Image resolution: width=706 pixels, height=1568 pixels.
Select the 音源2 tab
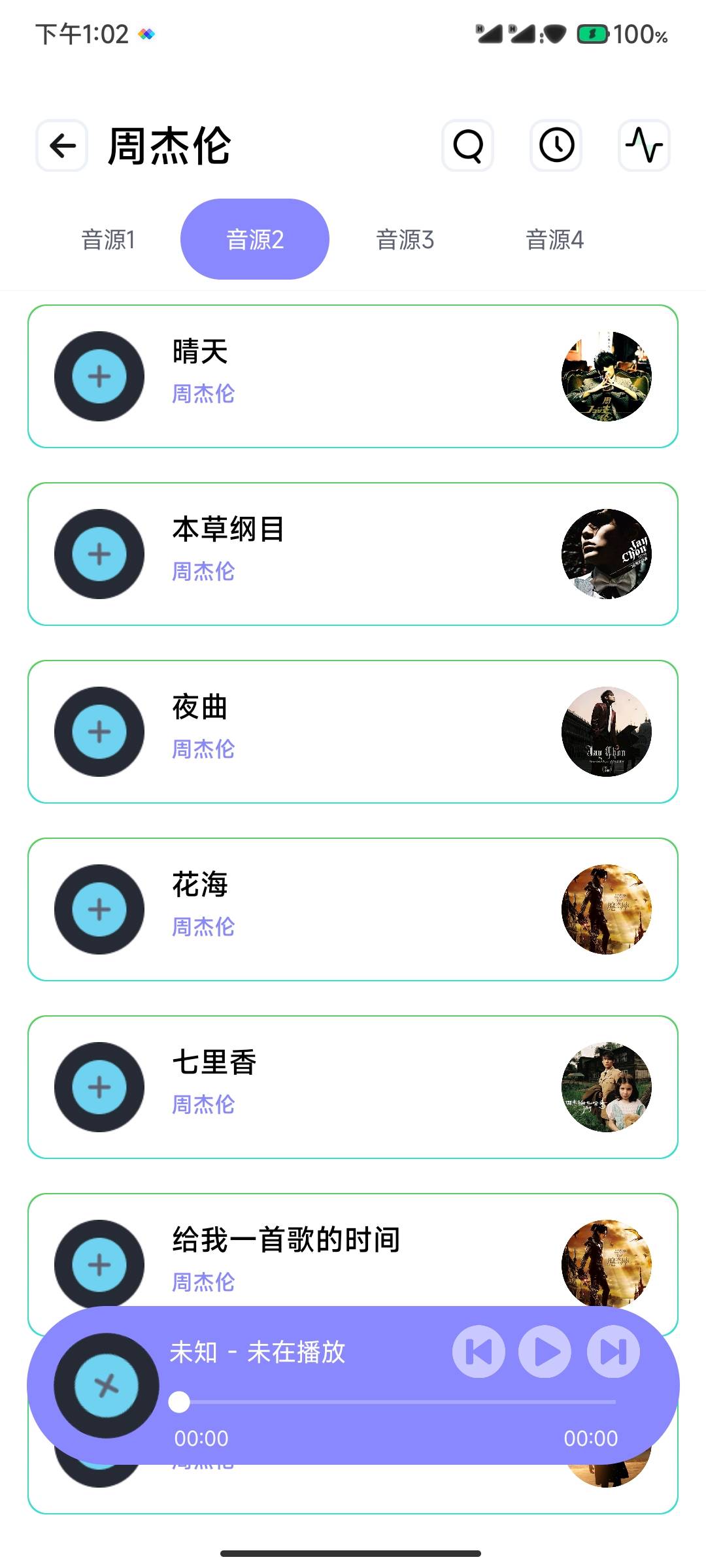(255, 240)
